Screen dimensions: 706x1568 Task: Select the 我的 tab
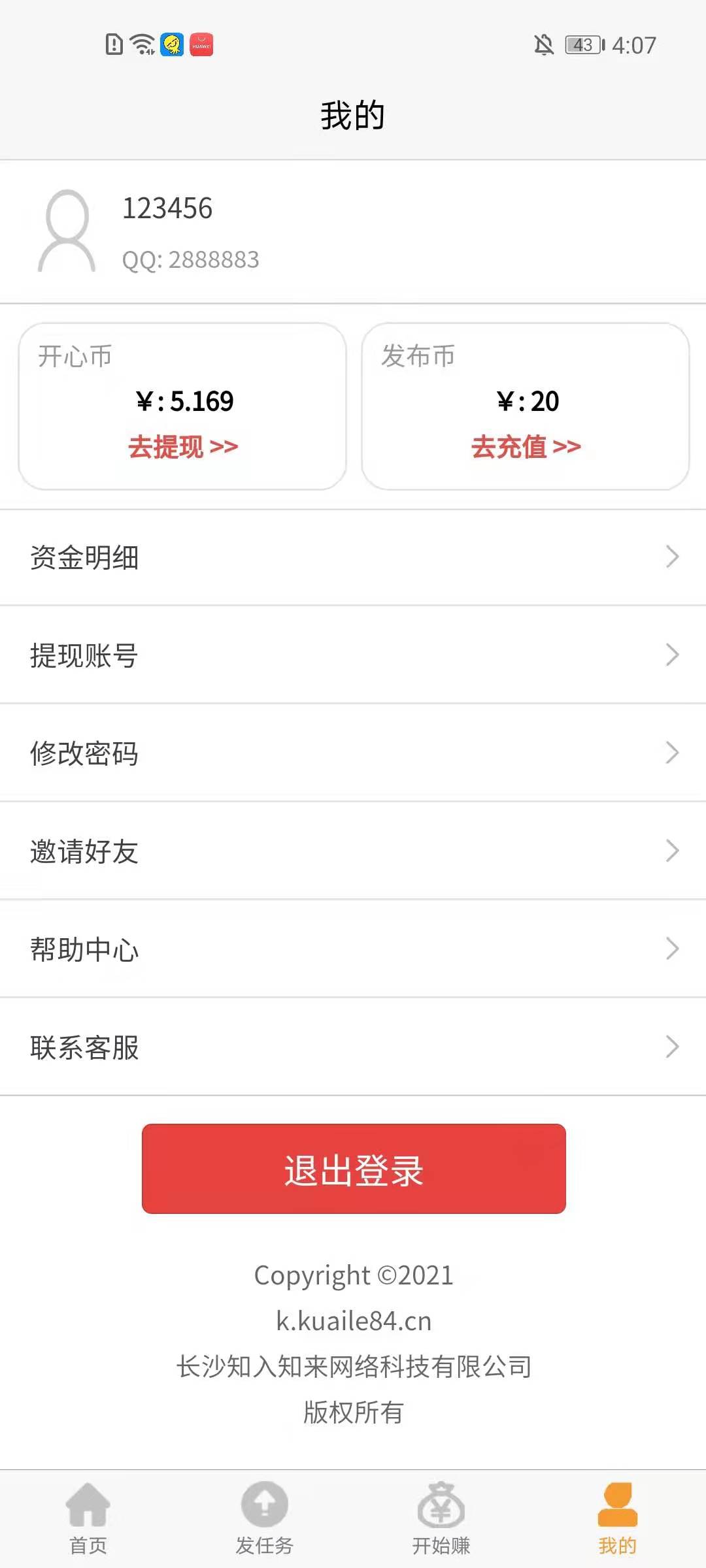click(618, 1518)
